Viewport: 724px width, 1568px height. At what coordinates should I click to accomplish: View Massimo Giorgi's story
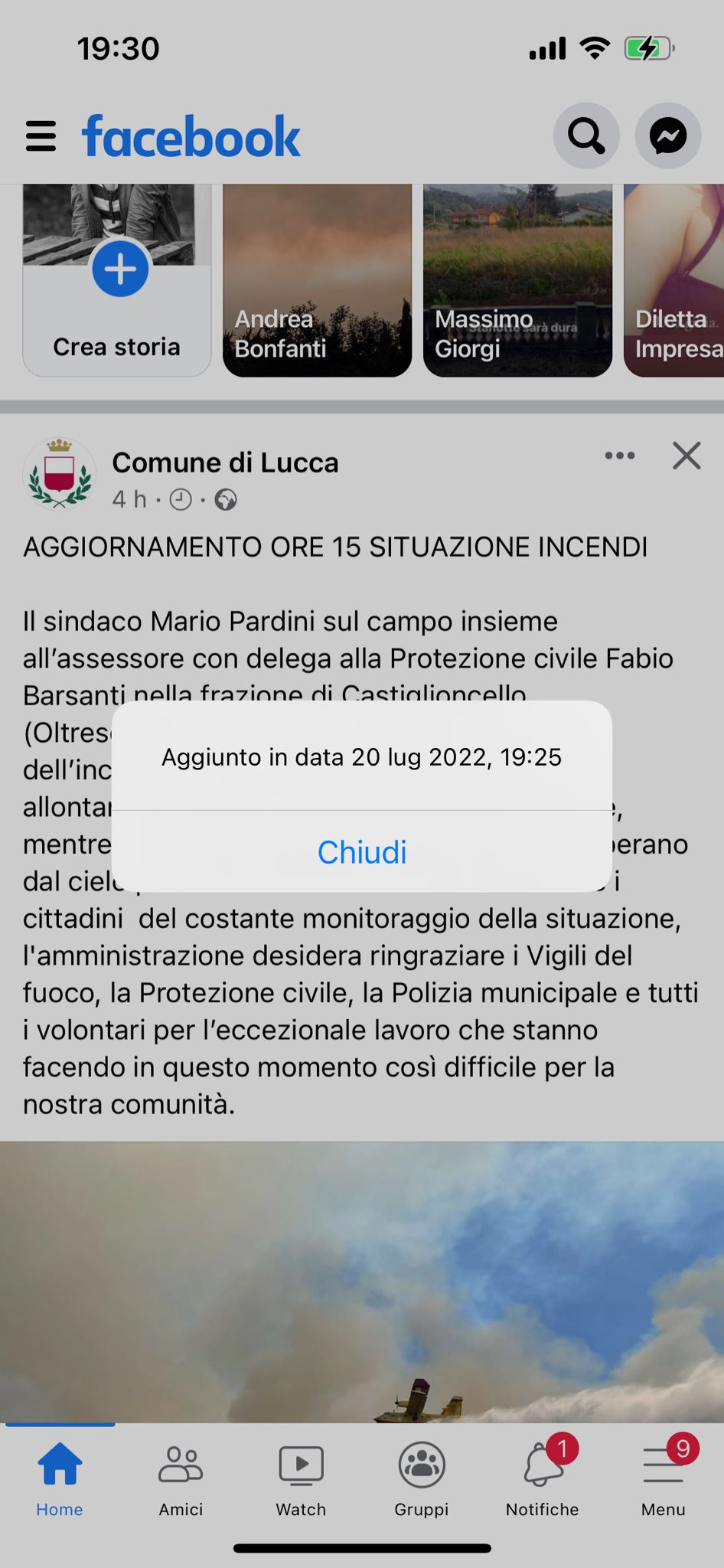click(517, 280)
